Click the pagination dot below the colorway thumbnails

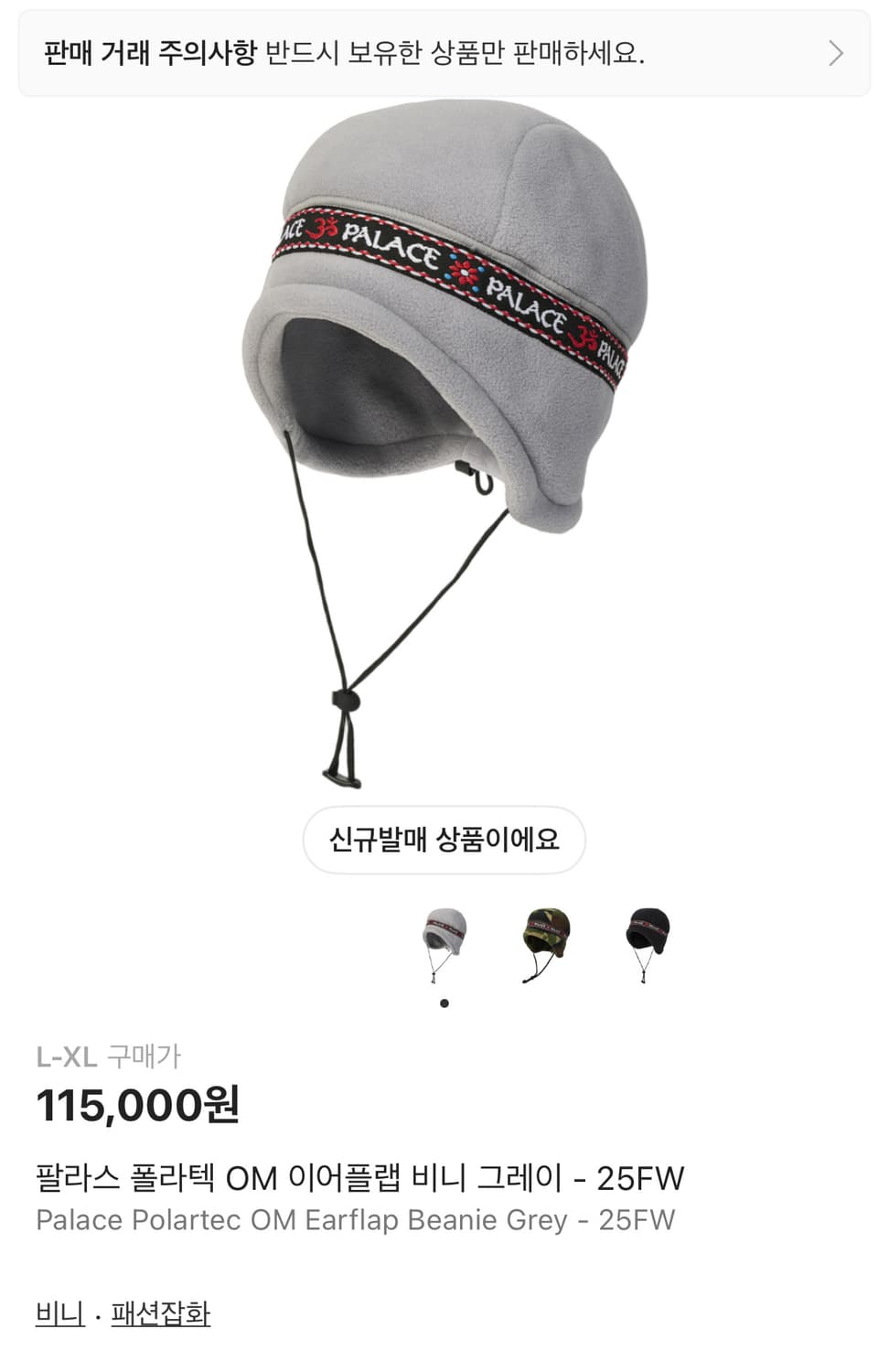coord(445,1002)
